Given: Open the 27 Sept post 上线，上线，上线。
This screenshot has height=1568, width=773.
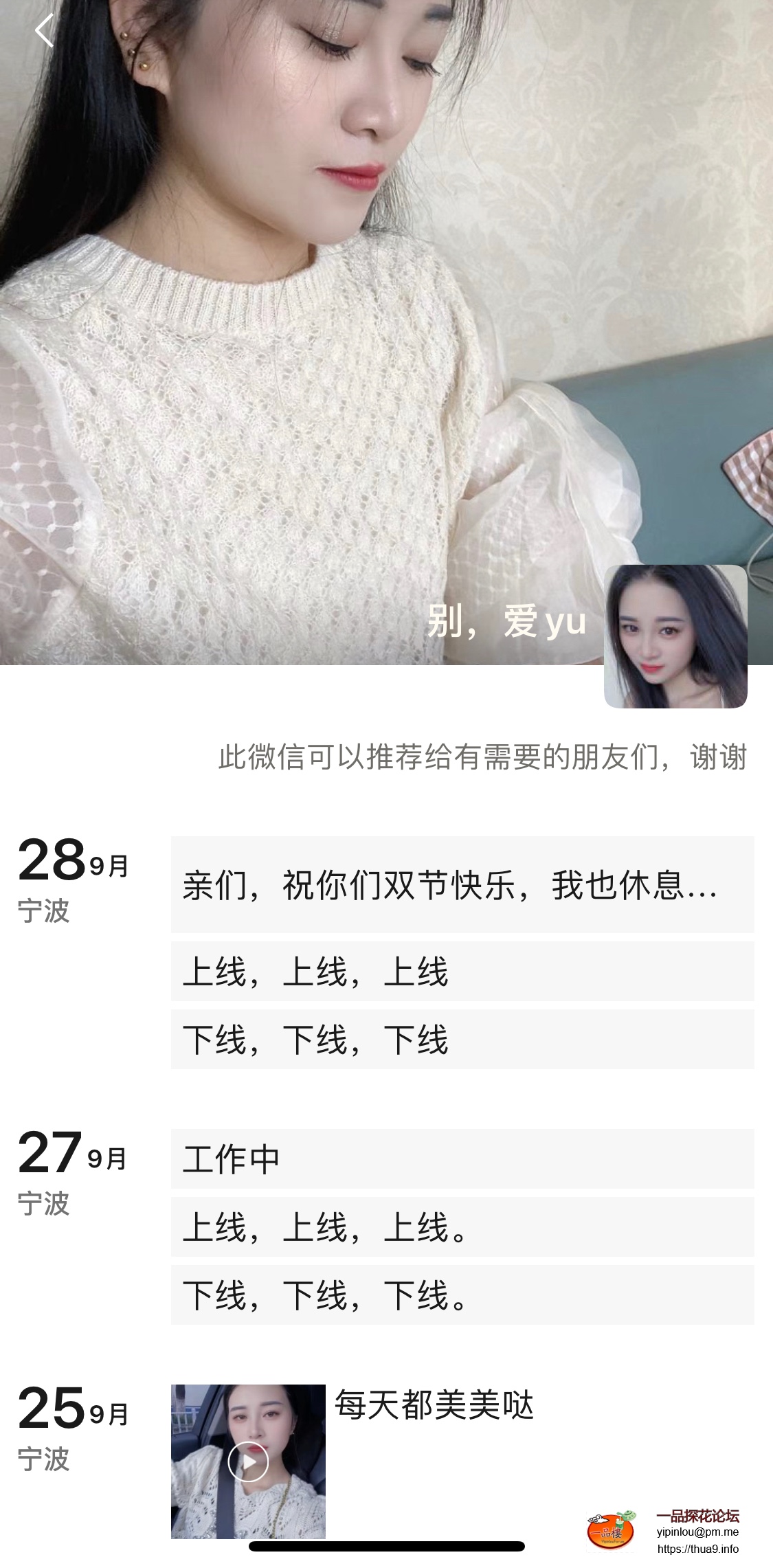Looking at the screenshot, I should pyautogui.click(x=462, y=1227).
